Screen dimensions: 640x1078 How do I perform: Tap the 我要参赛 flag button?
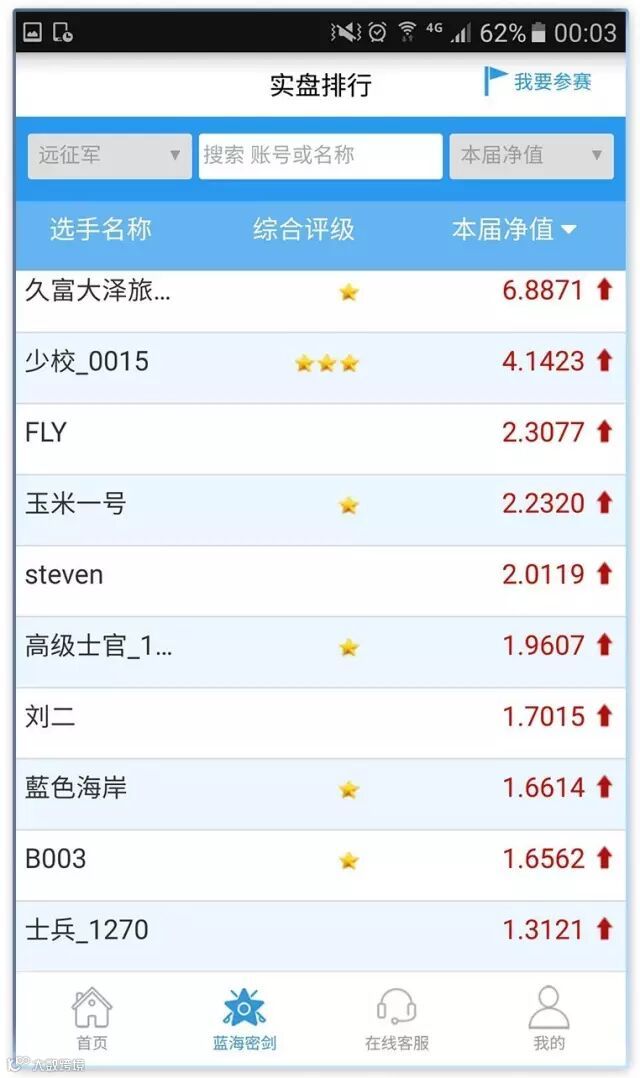click(538, 82)
